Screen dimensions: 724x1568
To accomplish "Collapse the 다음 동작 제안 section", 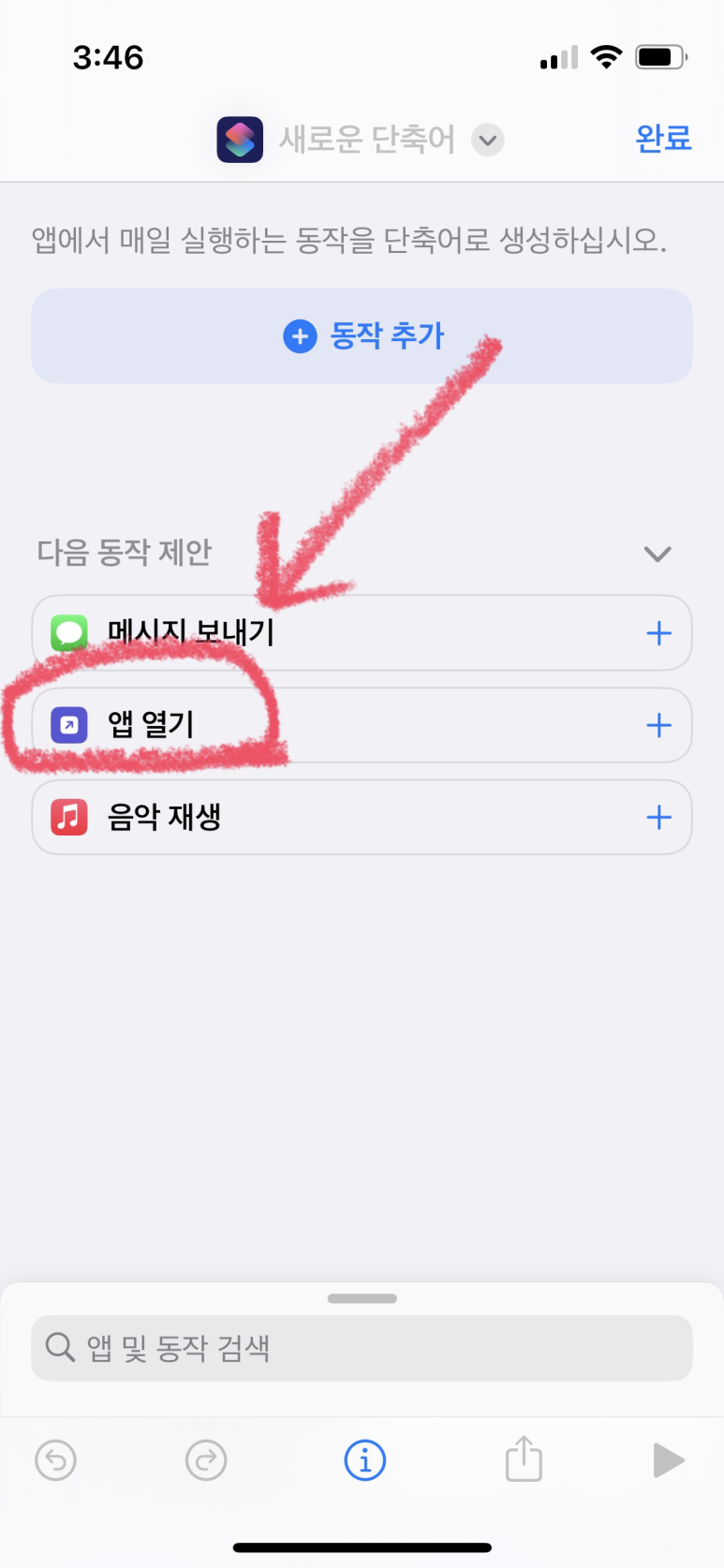I will coord(658,554).
